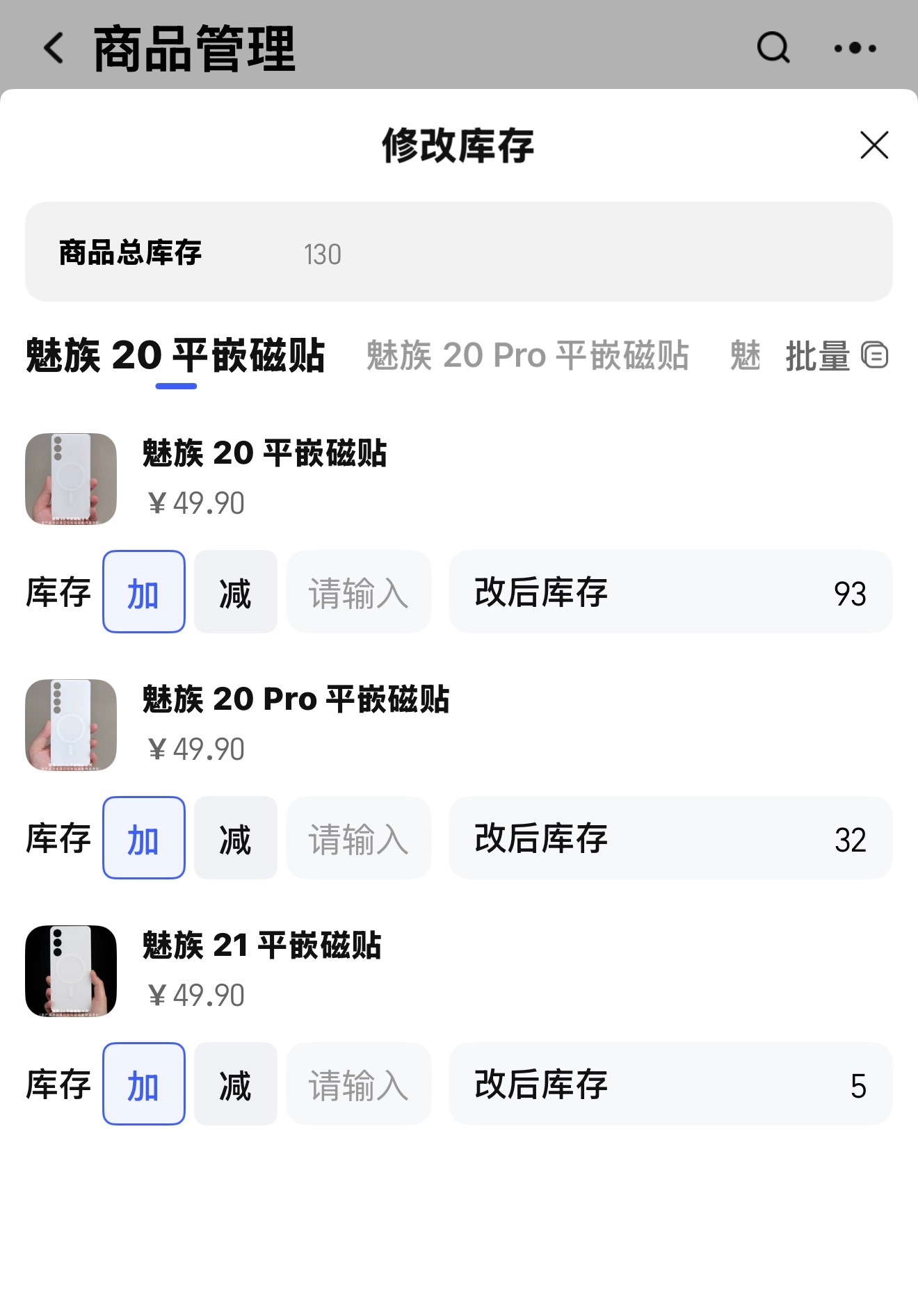Image resolution: width=918 pixels, height=1316 pixels.
Task: Switch to the 魅族 20 Pro 平嵌磁贴 tab
Action: [x=527, y=356]
